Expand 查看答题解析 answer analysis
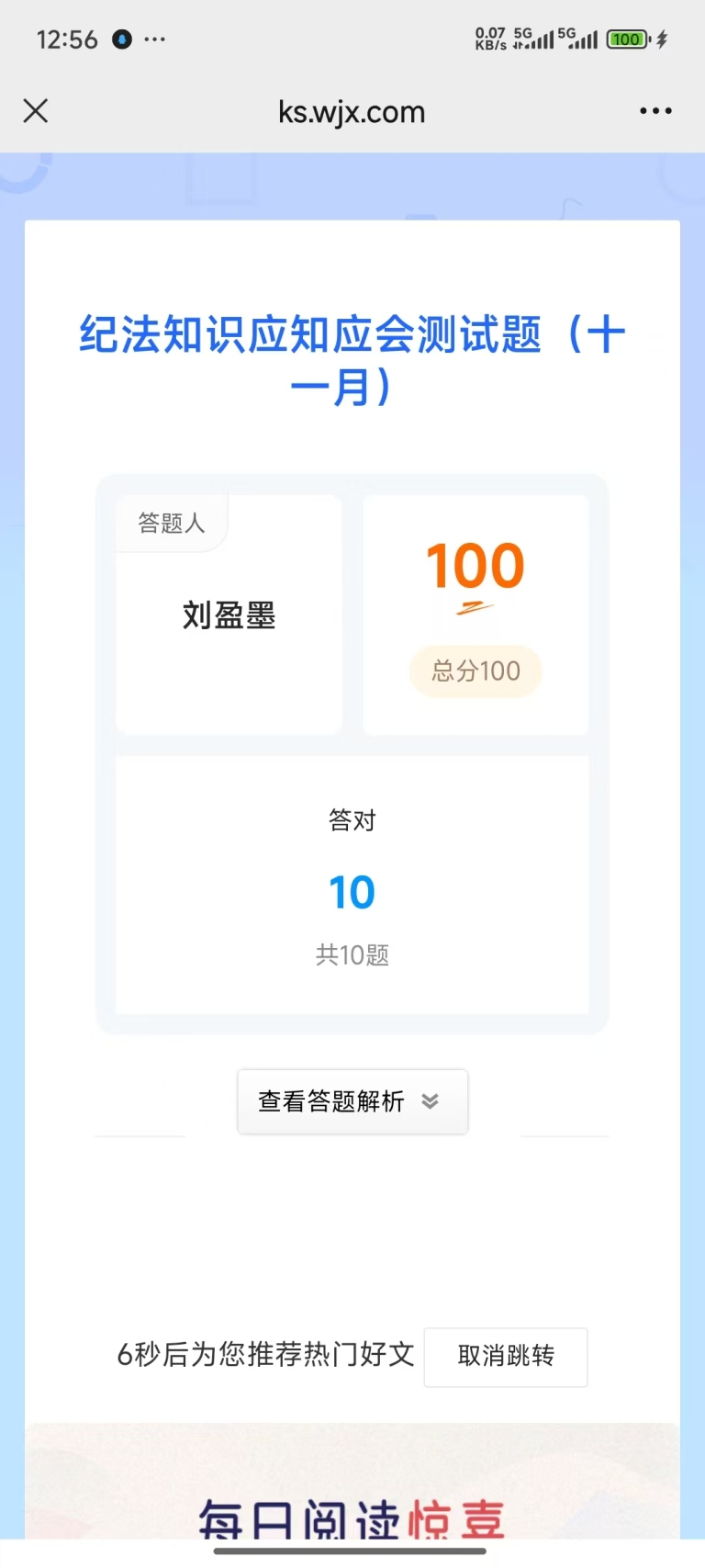The height and width of the screenshot is (1568, 705). (x=352, y=1101)
